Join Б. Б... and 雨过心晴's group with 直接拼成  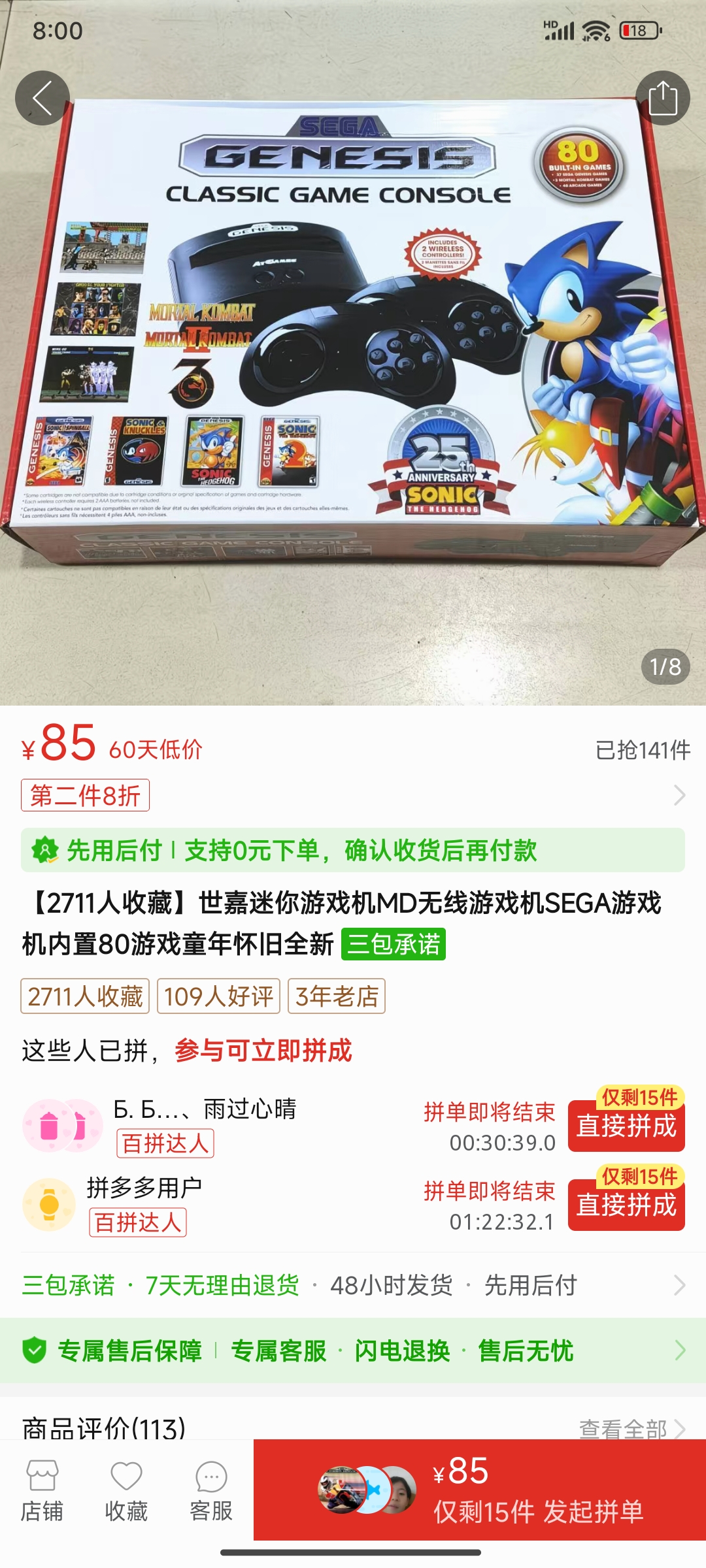(x=626, y=1126)
